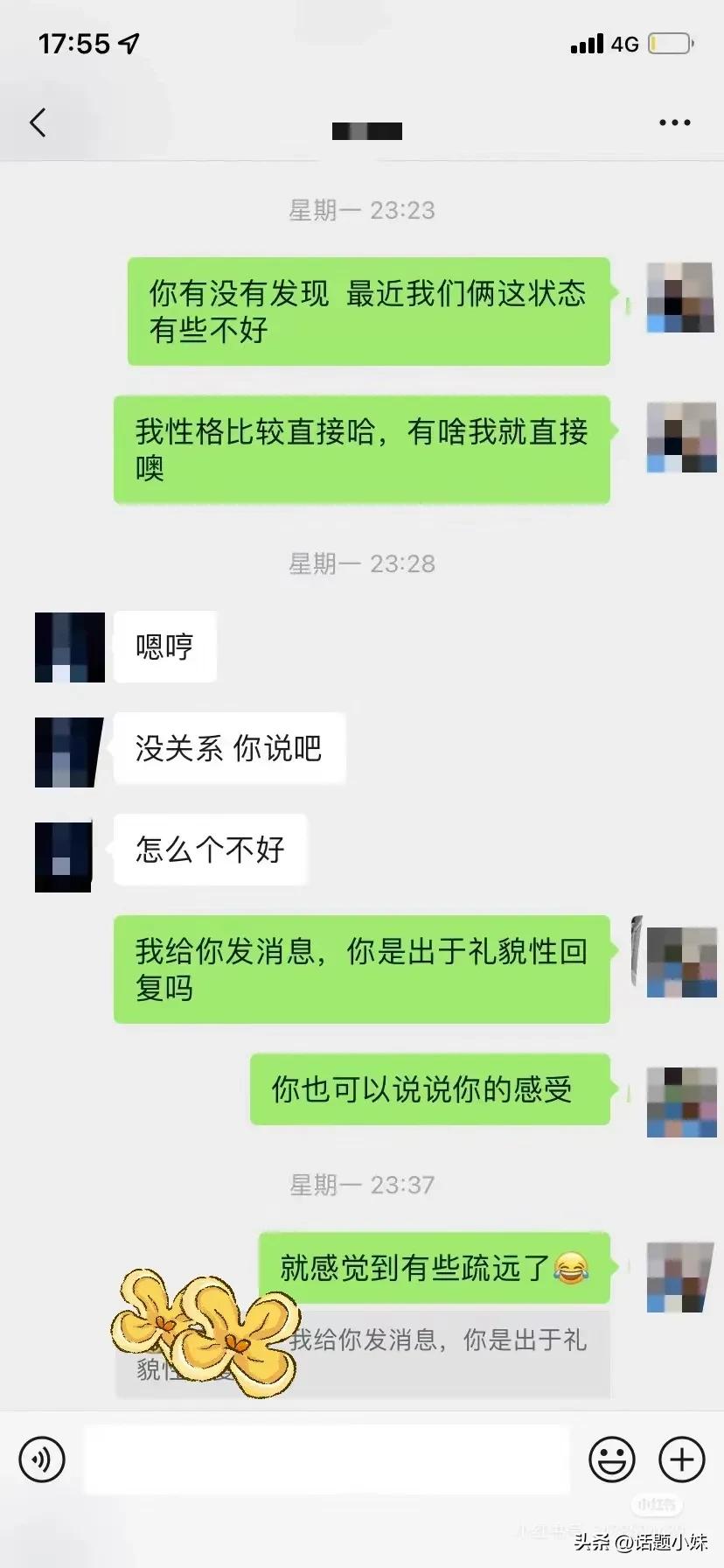This screenshot has width=724, height=1568.
Task: Go back to the chat list
Action: [38, 122]
